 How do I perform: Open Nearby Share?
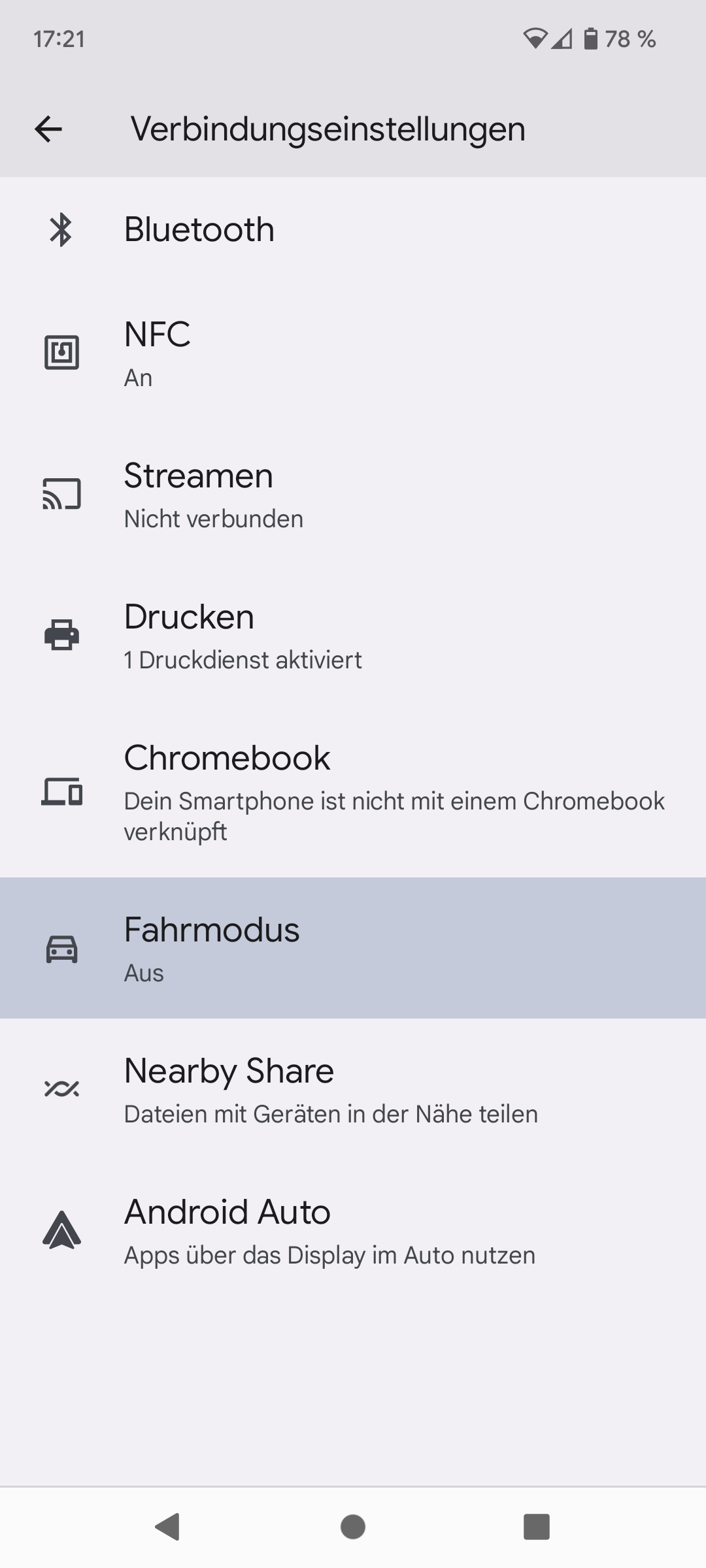pos(353,1090)
